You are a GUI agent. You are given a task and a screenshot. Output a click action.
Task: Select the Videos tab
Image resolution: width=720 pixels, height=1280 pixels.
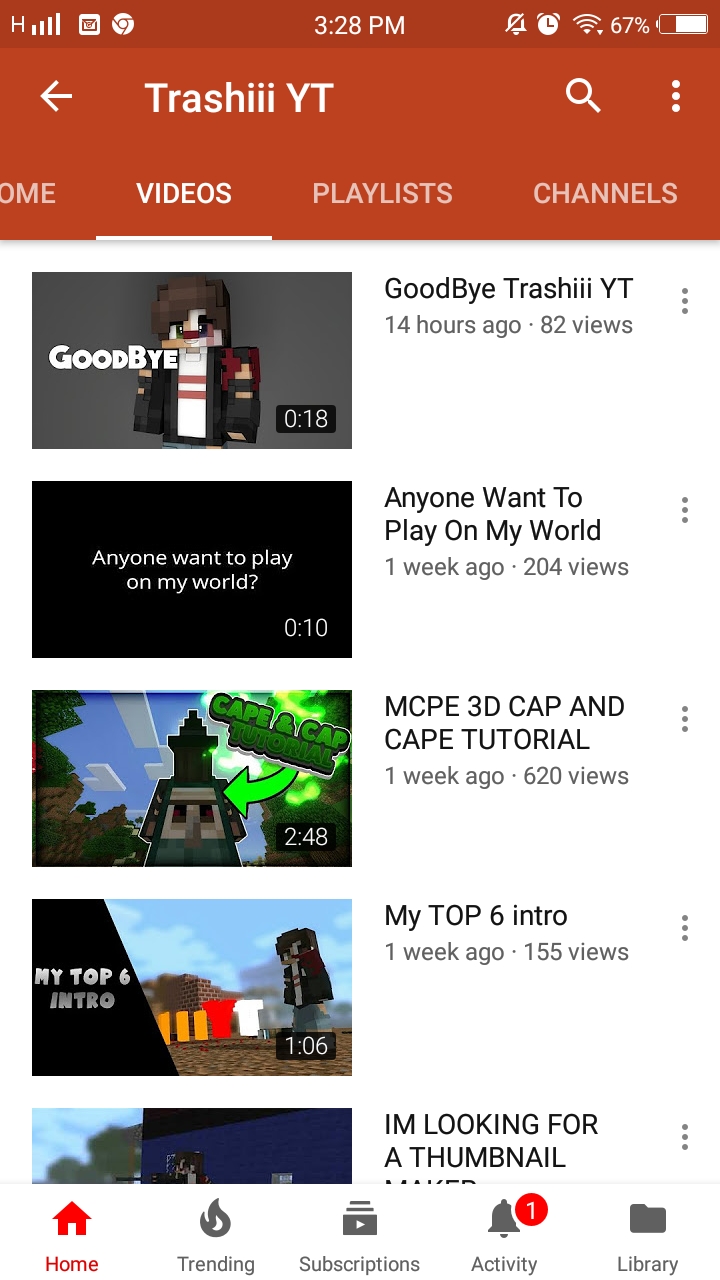coord(184,193)
